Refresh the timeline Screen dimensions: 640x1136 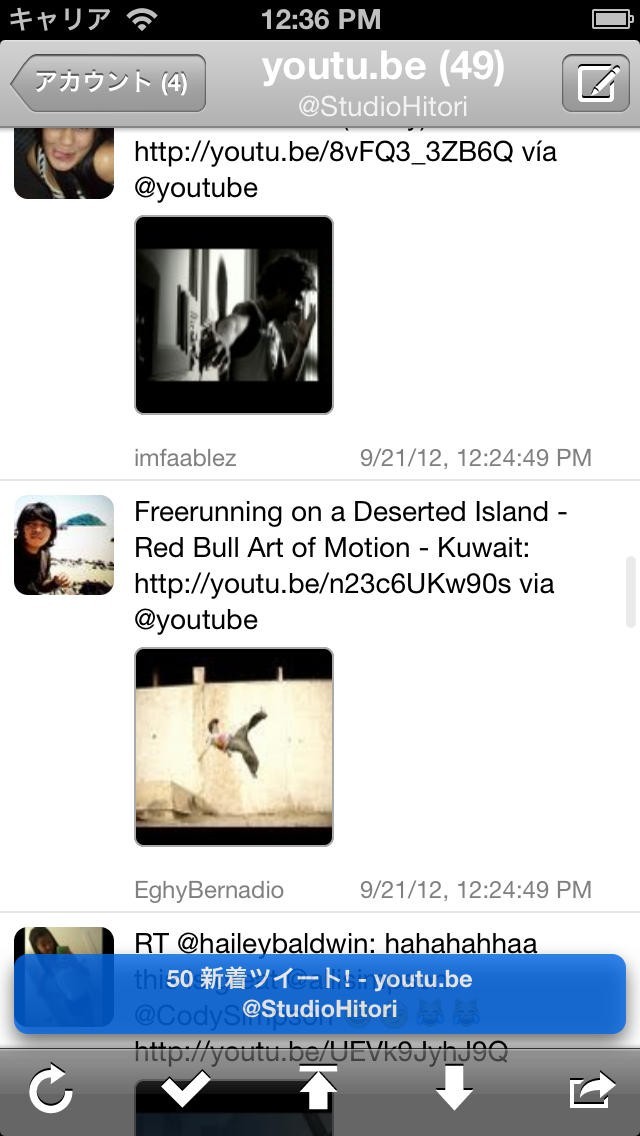[x=50, y=1090]
